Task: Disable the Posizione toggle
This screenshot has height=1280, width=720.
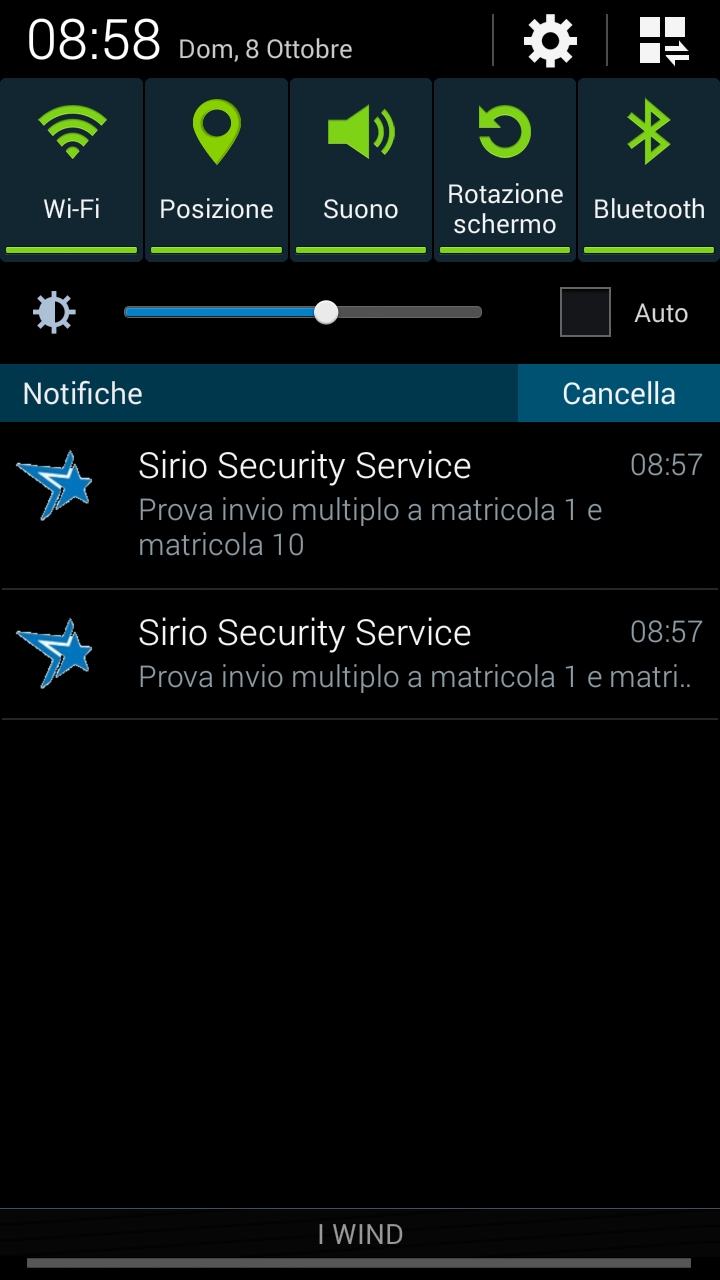Action: pyautogui.click(x=216, y=169)
